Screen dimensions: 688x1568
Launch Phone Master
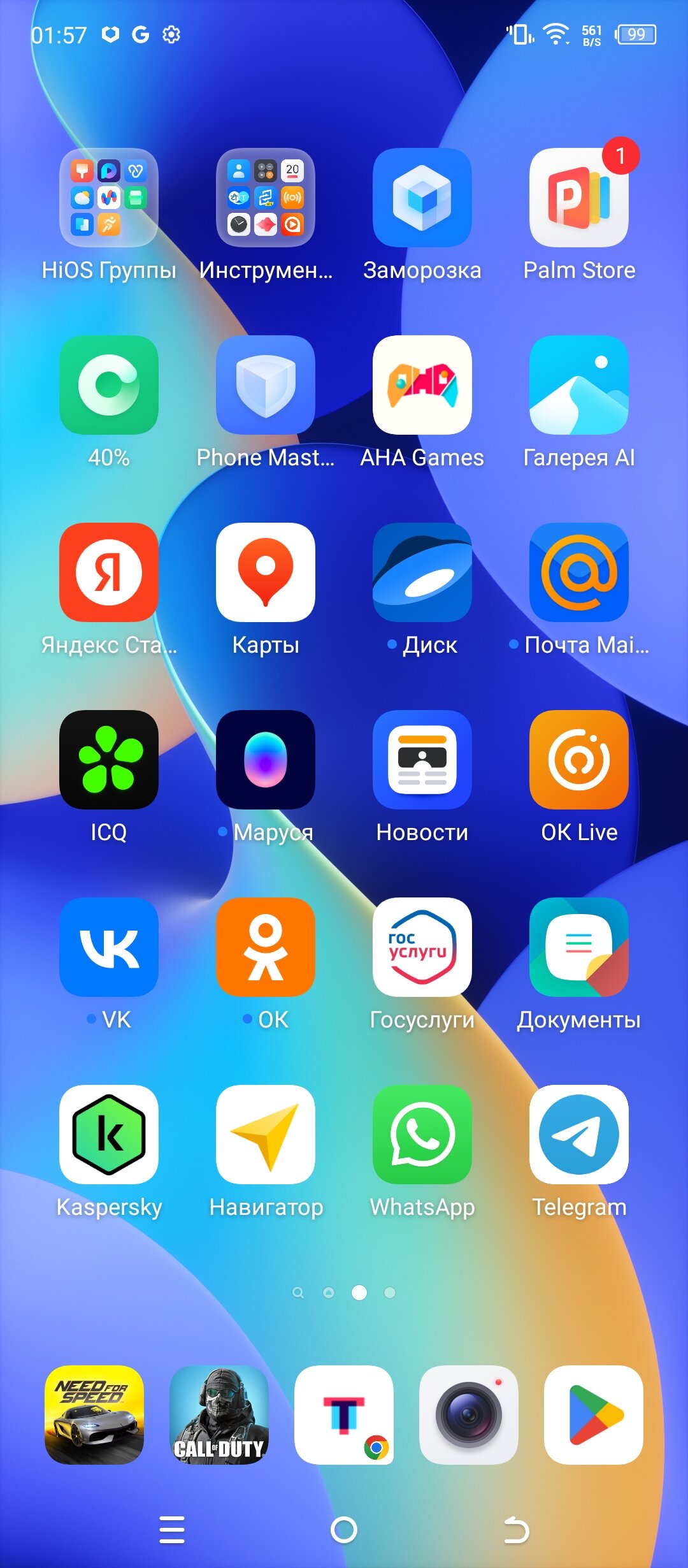point(266,385)
